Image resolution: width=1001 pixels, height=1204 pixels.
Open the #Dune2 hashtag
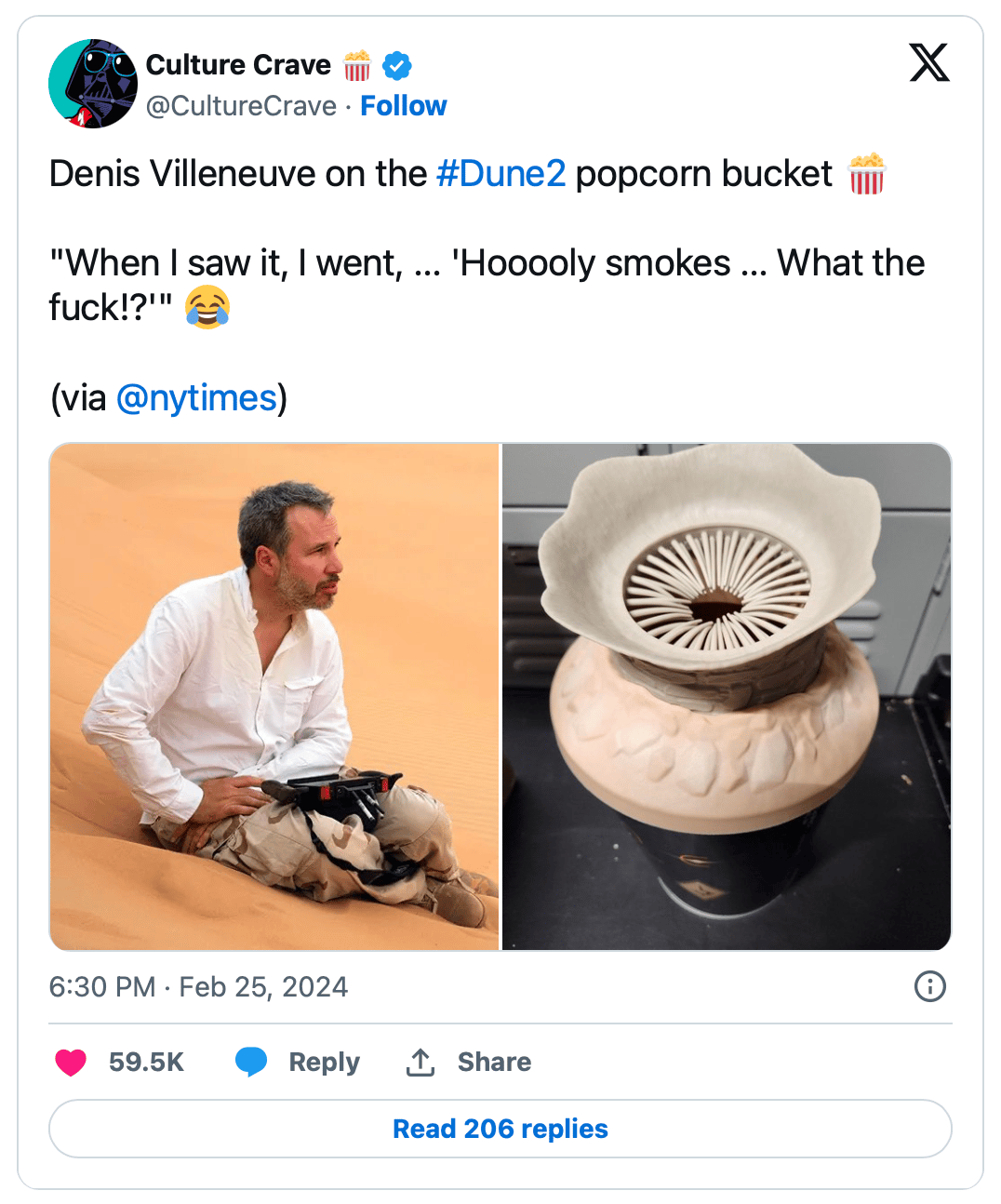tap(500, 174)
